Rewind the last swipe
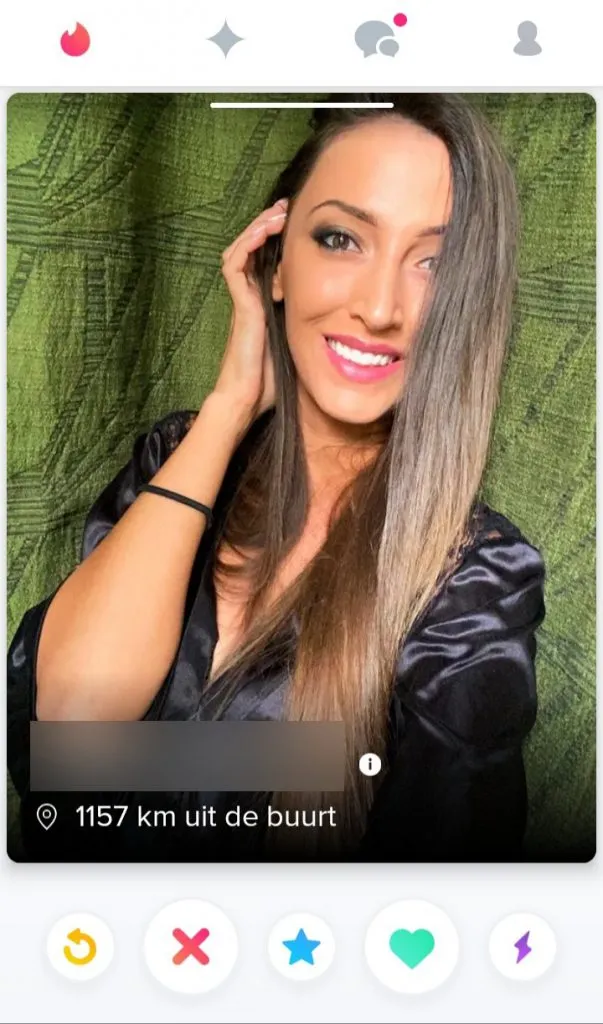 (x=80, y=946)
